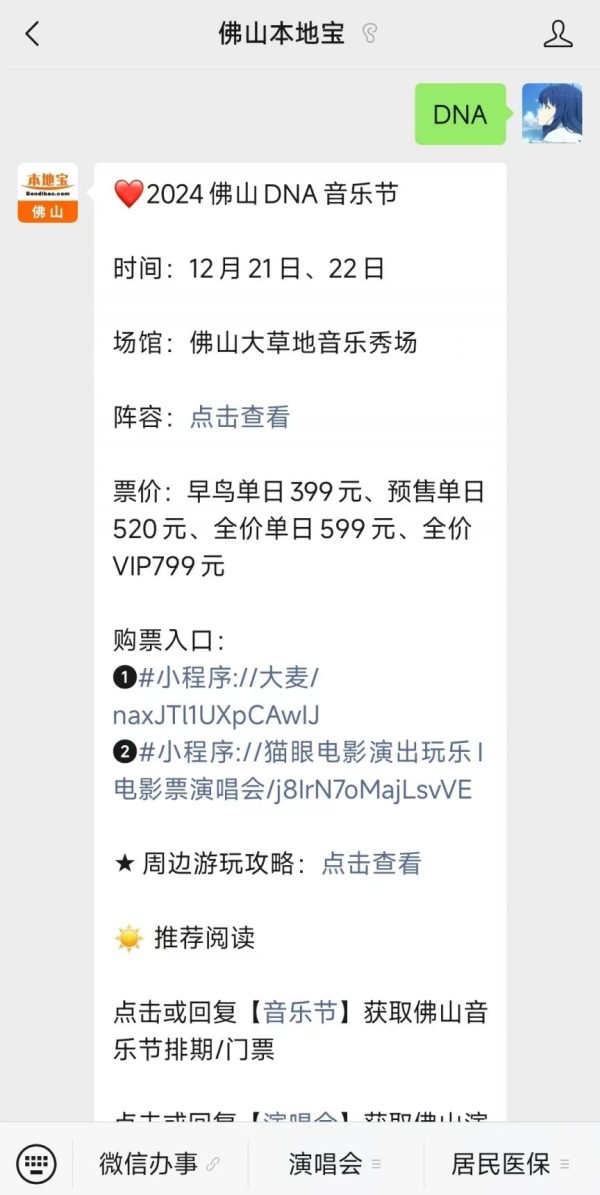Tap the 音乐节 keyword link

300,1013
